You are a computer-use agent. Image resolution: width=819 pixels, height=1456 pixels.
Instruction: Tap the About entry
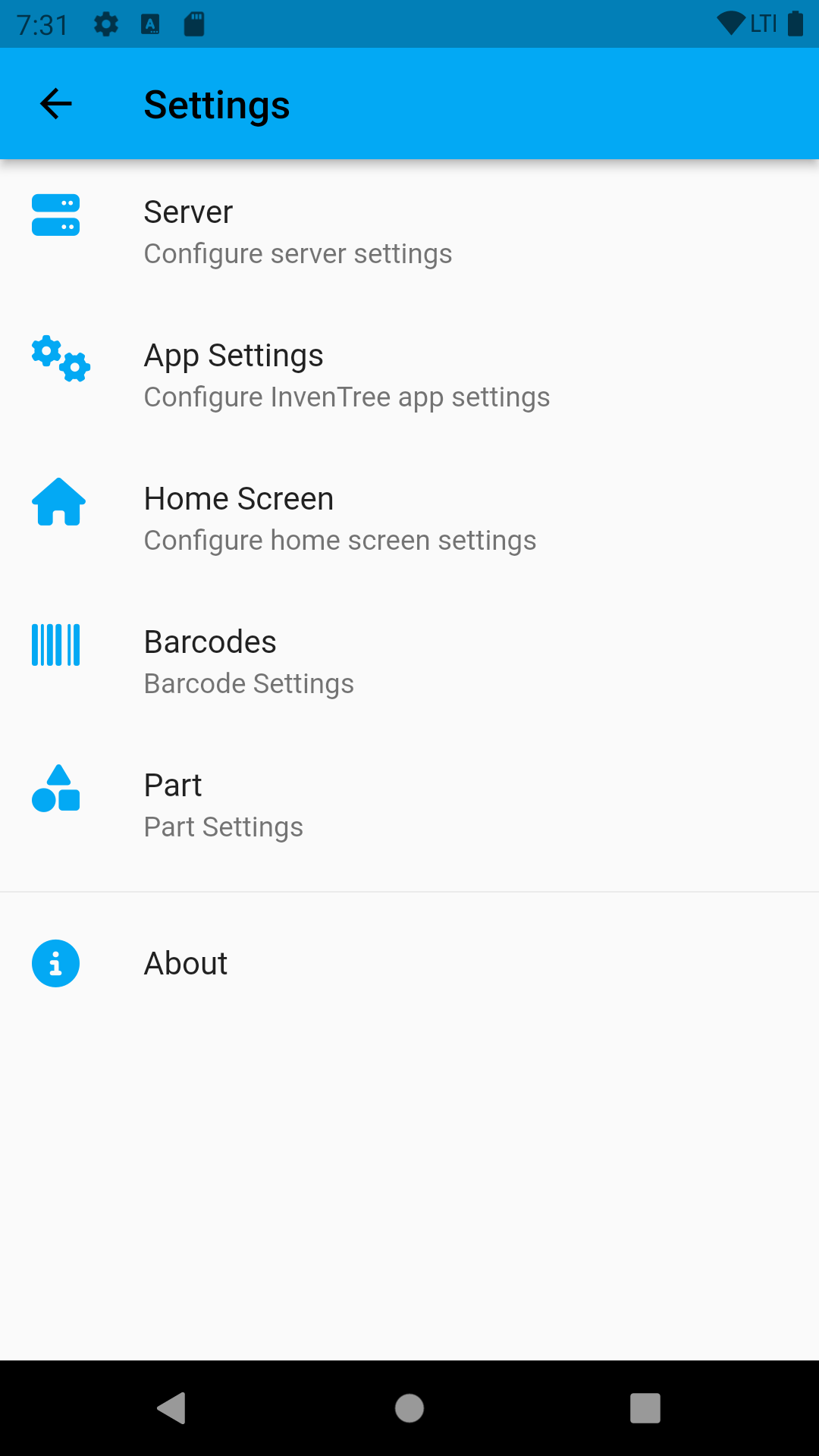[x=185, y=963]
